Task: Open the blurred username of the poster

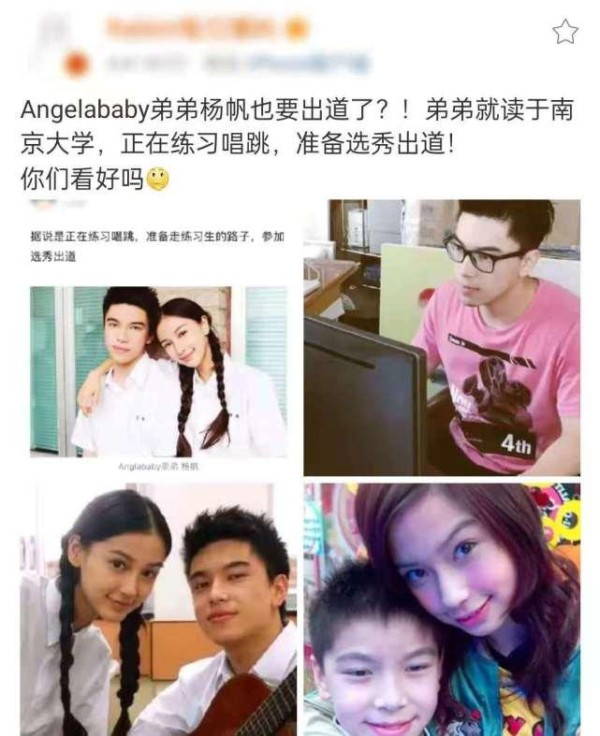Action: point(189,29)
